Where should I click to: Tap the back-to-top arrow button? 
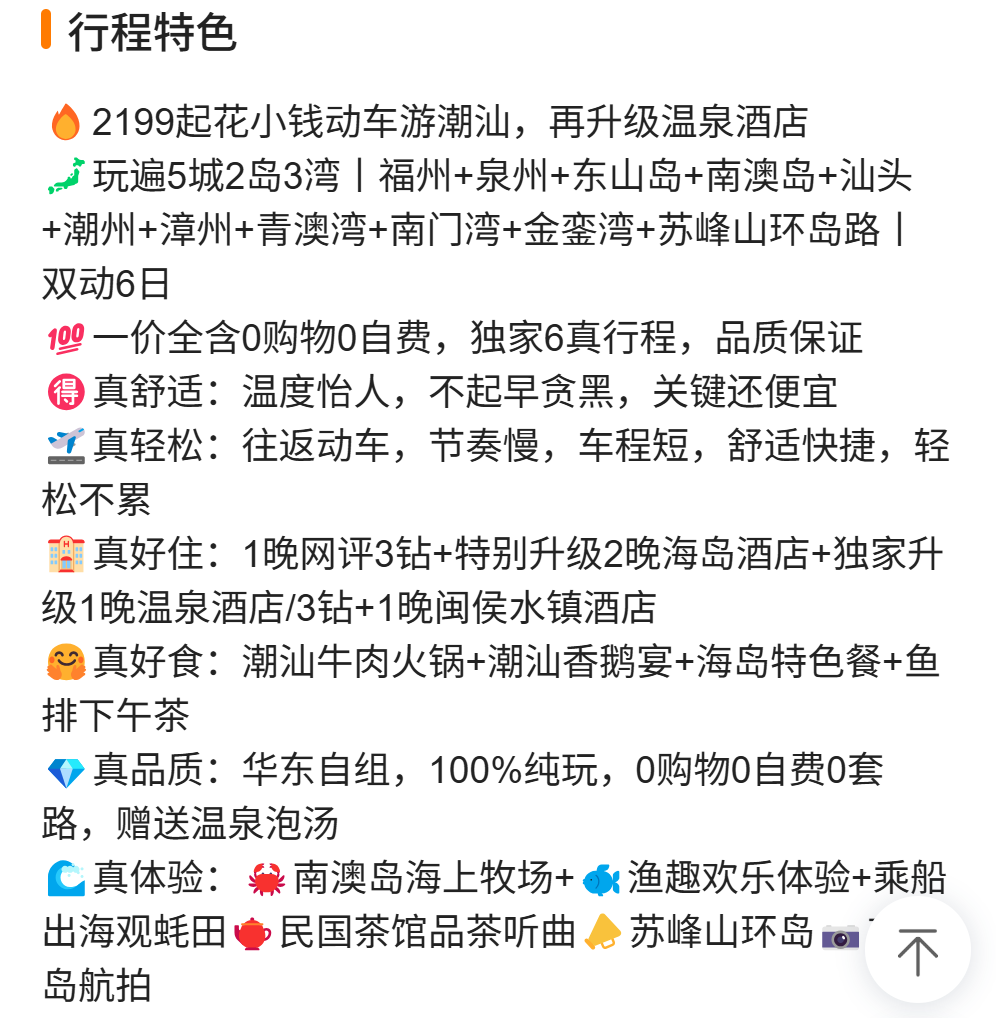click(917, 950)
